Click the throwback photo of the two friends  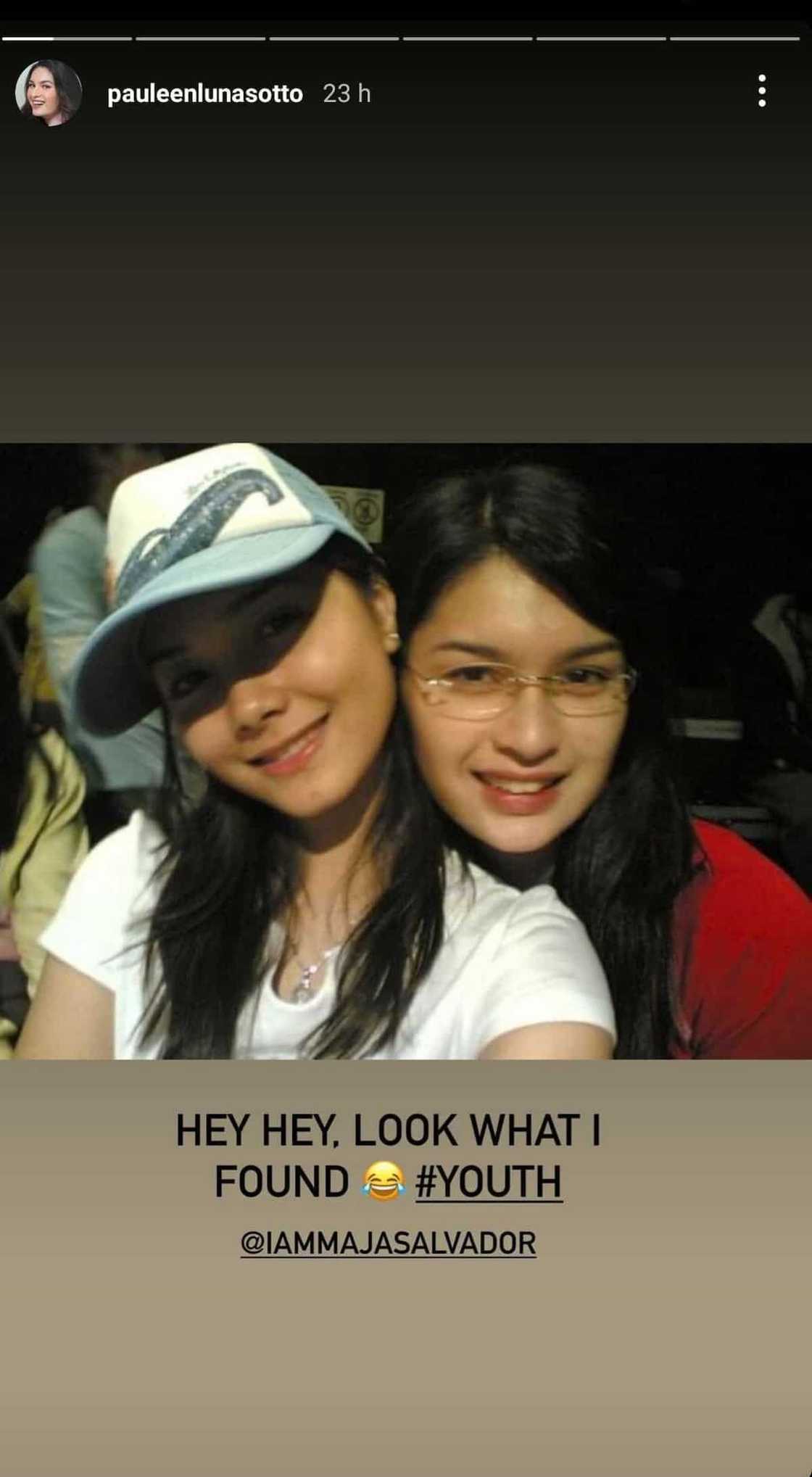(406, 761)
